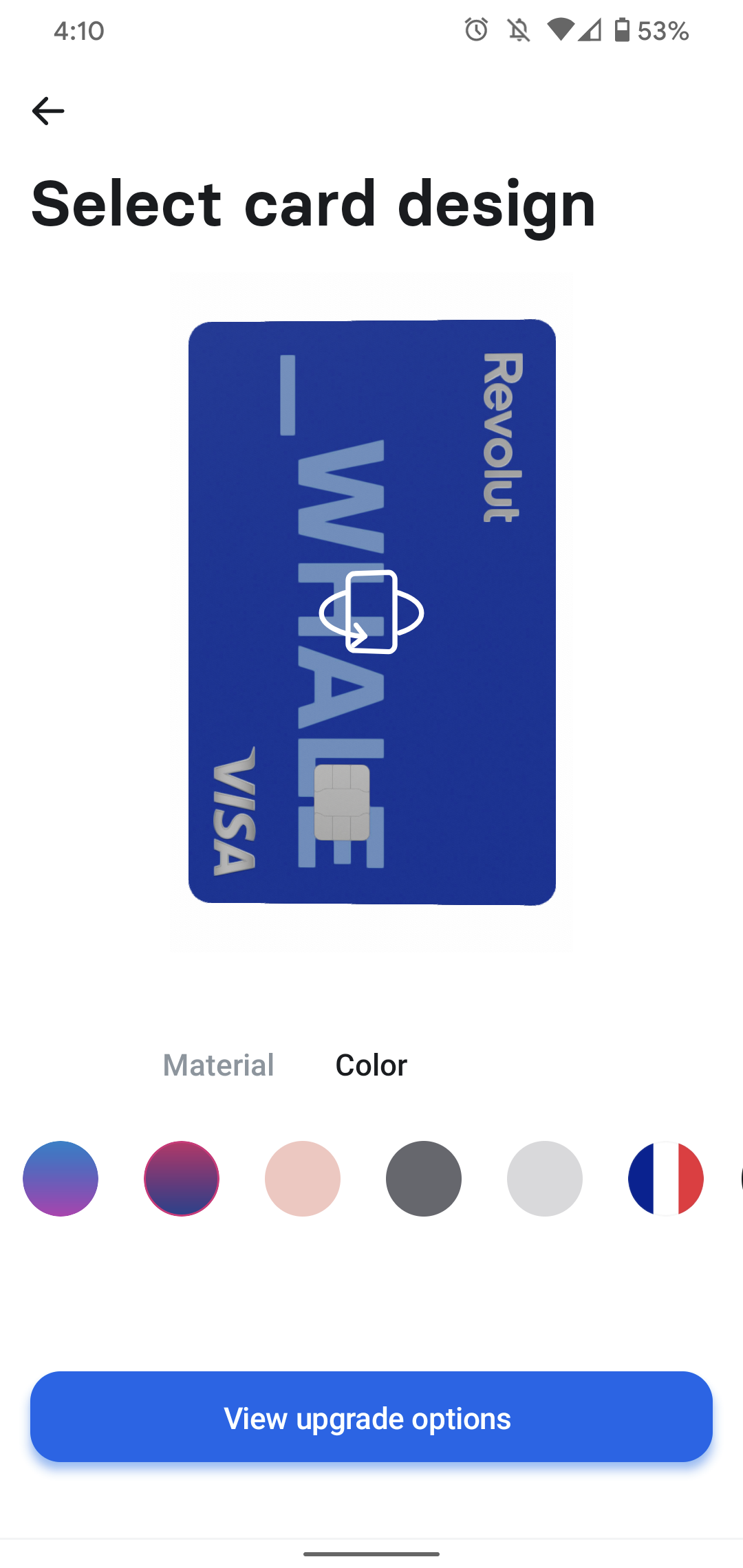Tap the Wi-Fi status icon
Viewport: 743px width, 1568px height.
[x=559, y=29]
